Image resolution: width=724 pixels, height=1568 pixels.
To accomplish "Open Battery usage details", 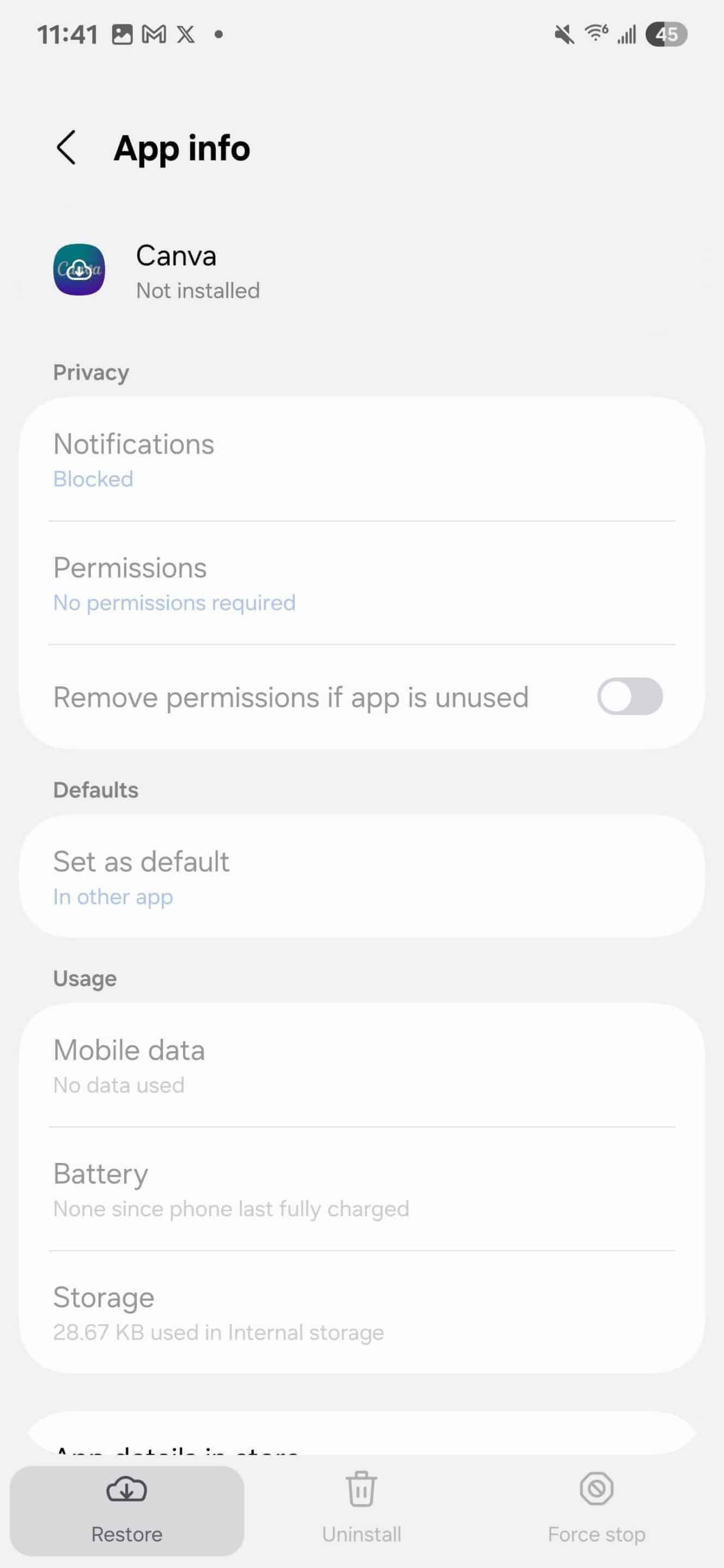I will coord(362,1189).
